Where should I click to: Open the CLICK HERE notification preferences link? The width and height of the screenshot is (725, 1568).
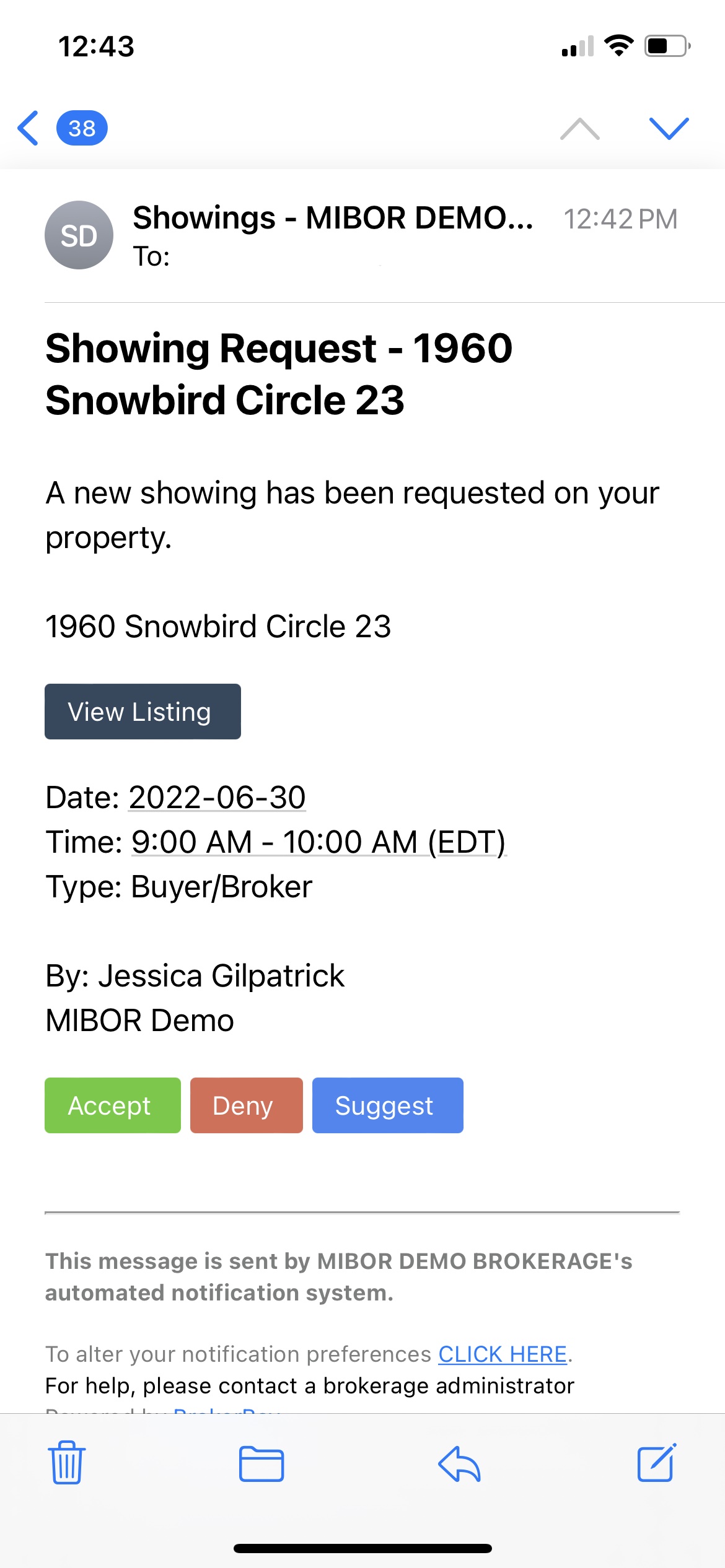click(x=503, y=1354)
